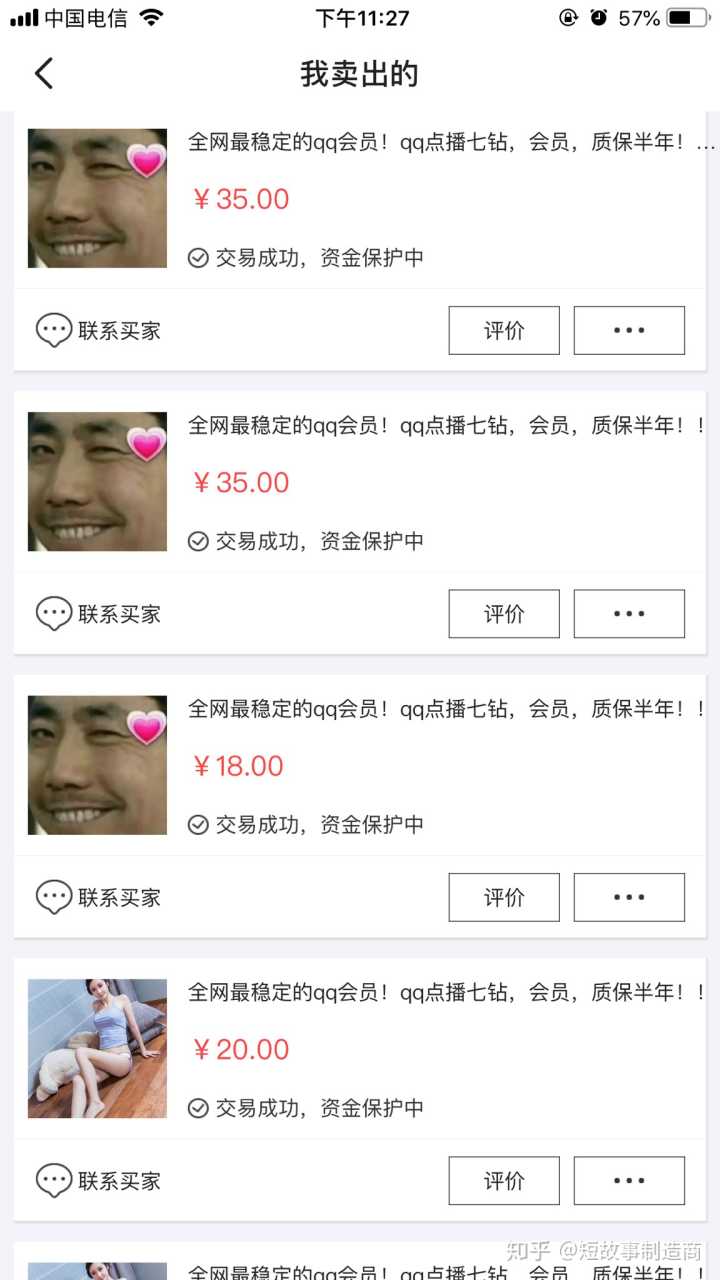Rate the ¥20.00 order
The height and width of the screenshot is (1280, 720).
coord(503,1181)
